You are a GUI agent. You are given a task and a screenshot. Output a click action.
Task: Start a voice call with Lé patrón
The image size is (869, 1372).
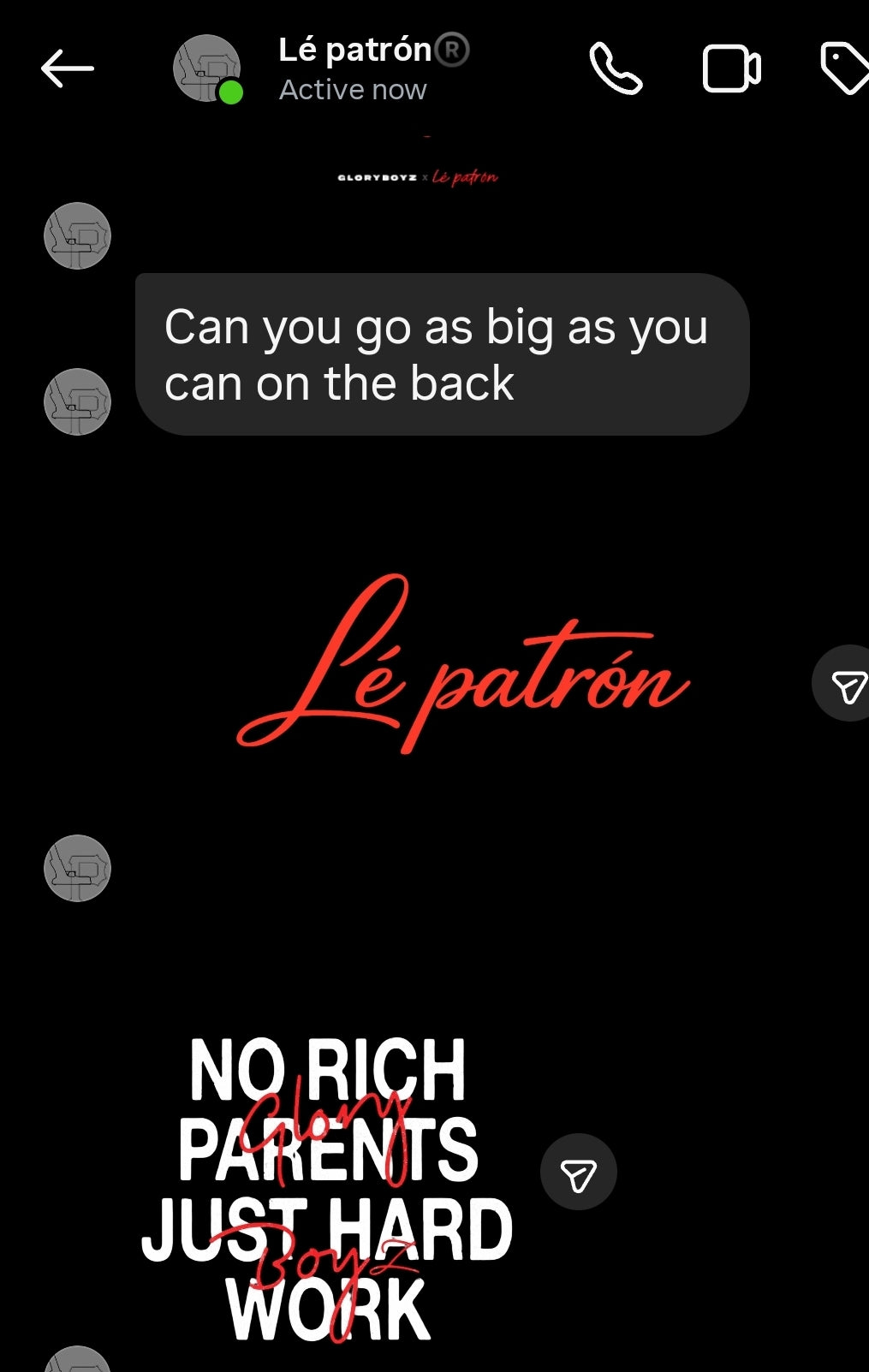[x=616, y=68]
